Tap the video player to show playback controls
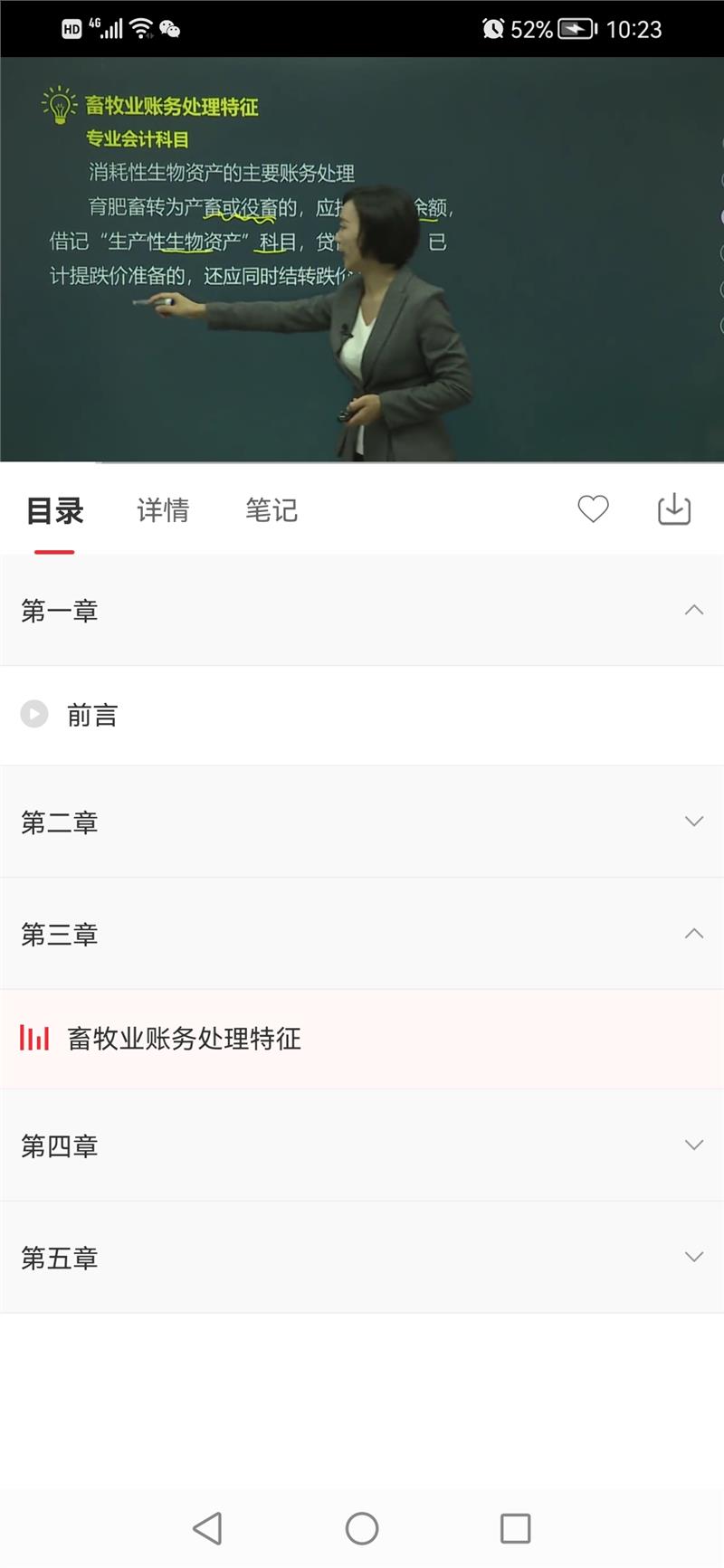Screen dimensions: 724x1568 pos(362,260)
